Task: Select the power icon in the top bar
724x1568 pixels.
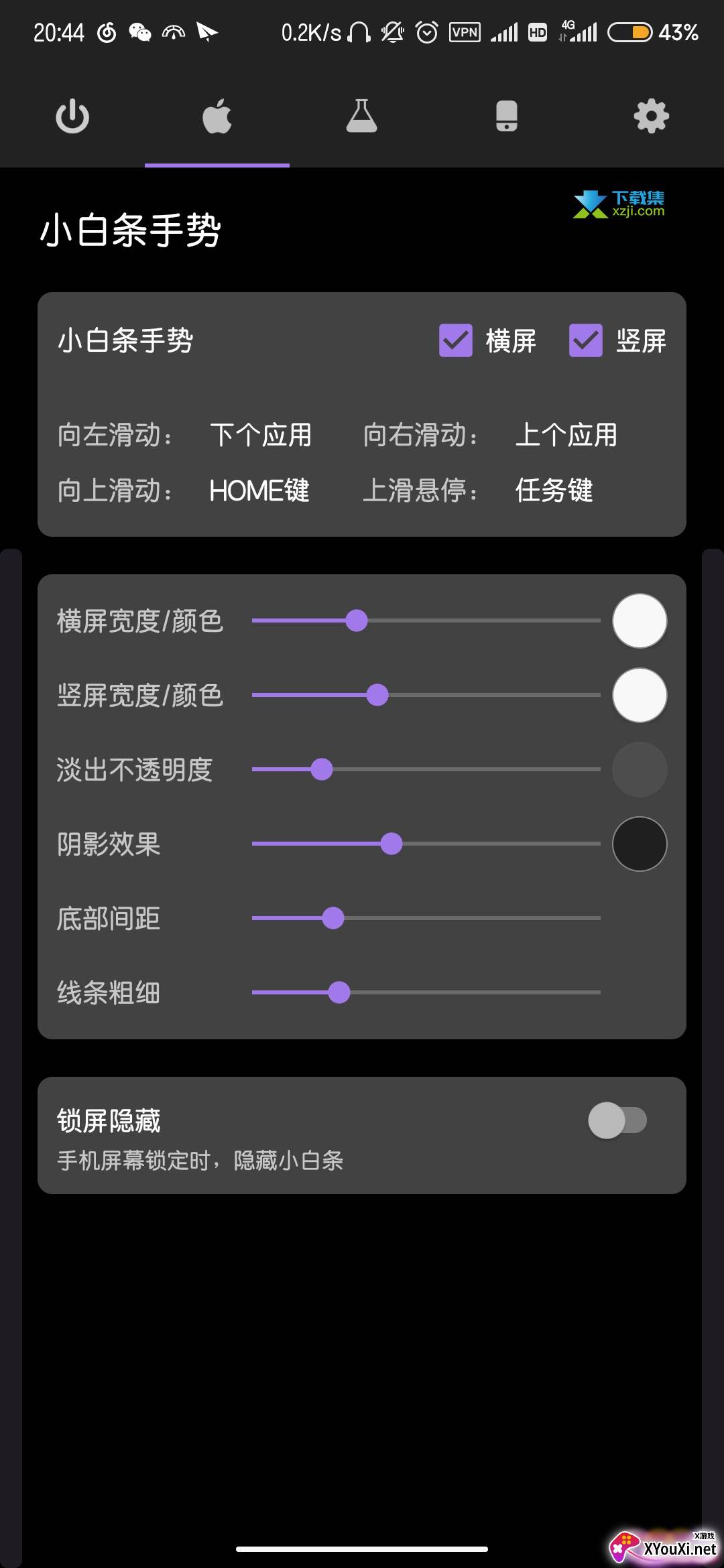Action: tap(72, 116)
